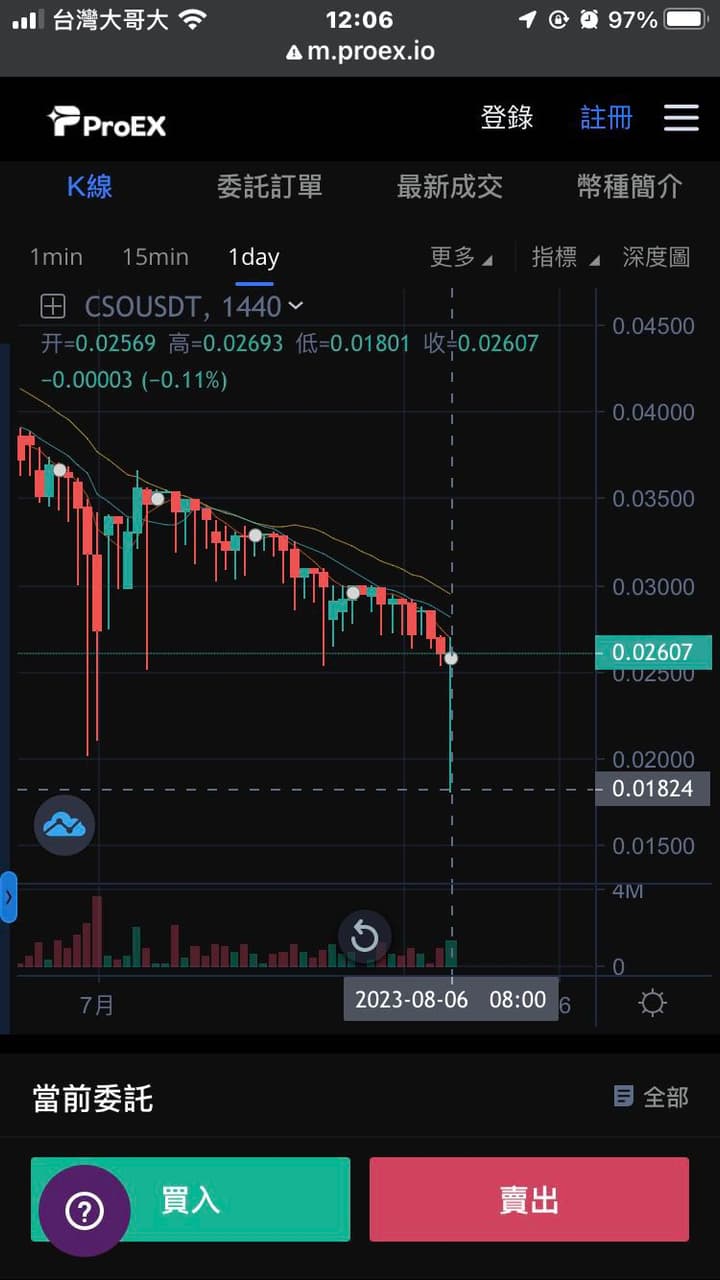This screenshot has width=720, height=1280.
Task: Show the 深度圖 depth chart
Action: click(656, 257)
